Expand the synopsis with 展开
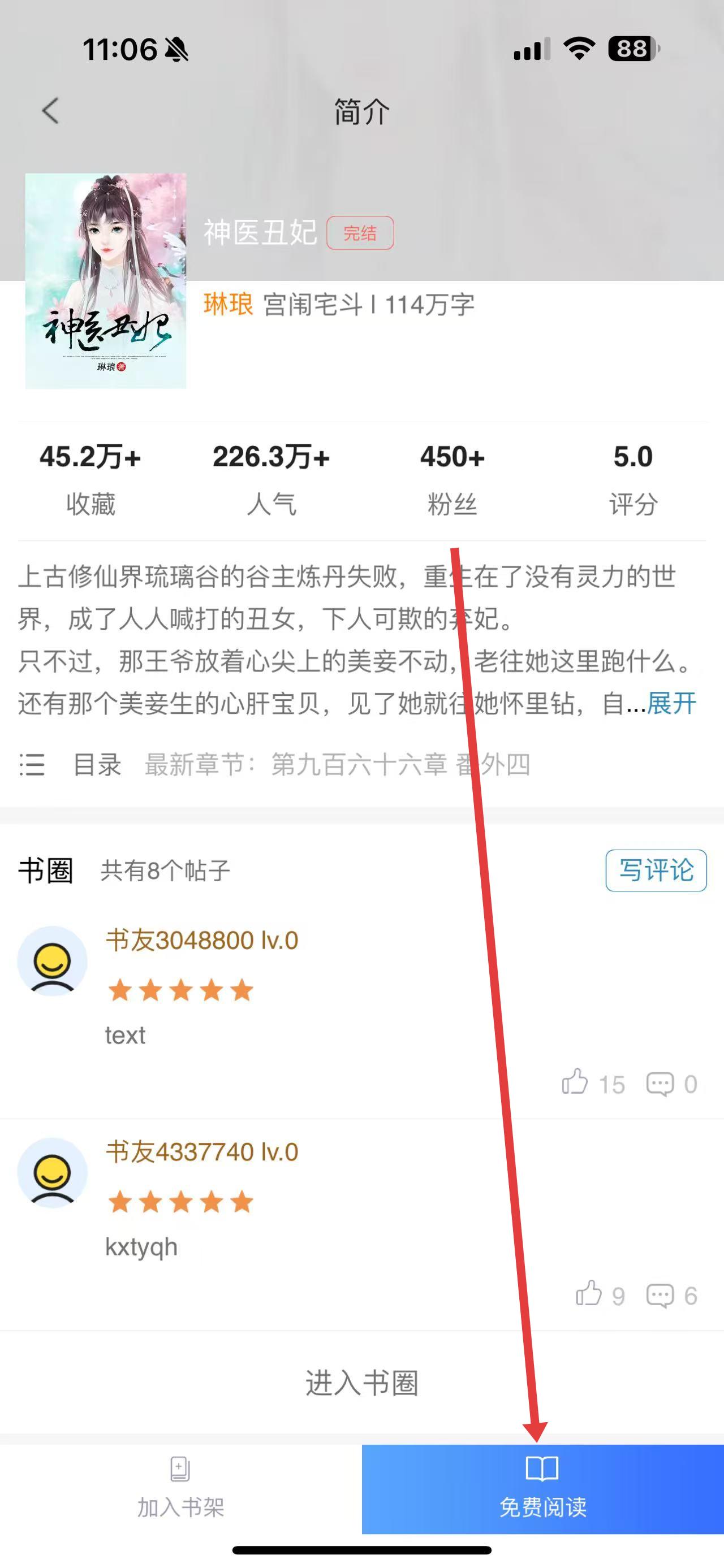724x1568 pixels. (671, 704)
